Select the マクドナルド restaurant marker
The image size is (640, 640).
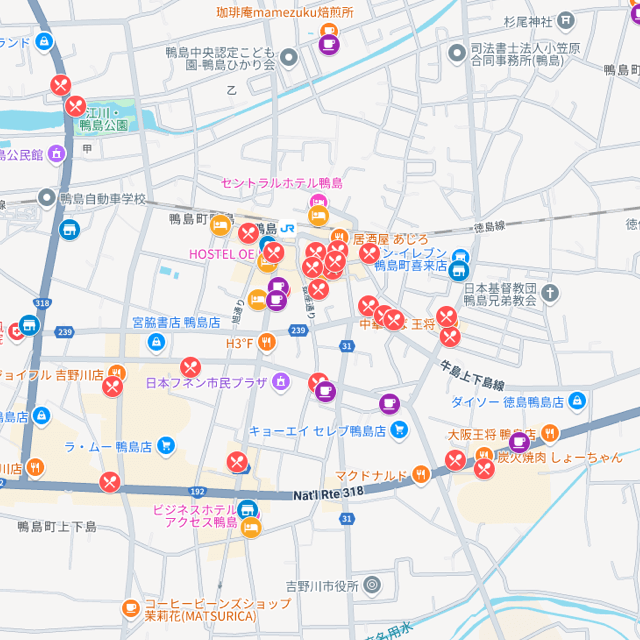click(422, 474)
